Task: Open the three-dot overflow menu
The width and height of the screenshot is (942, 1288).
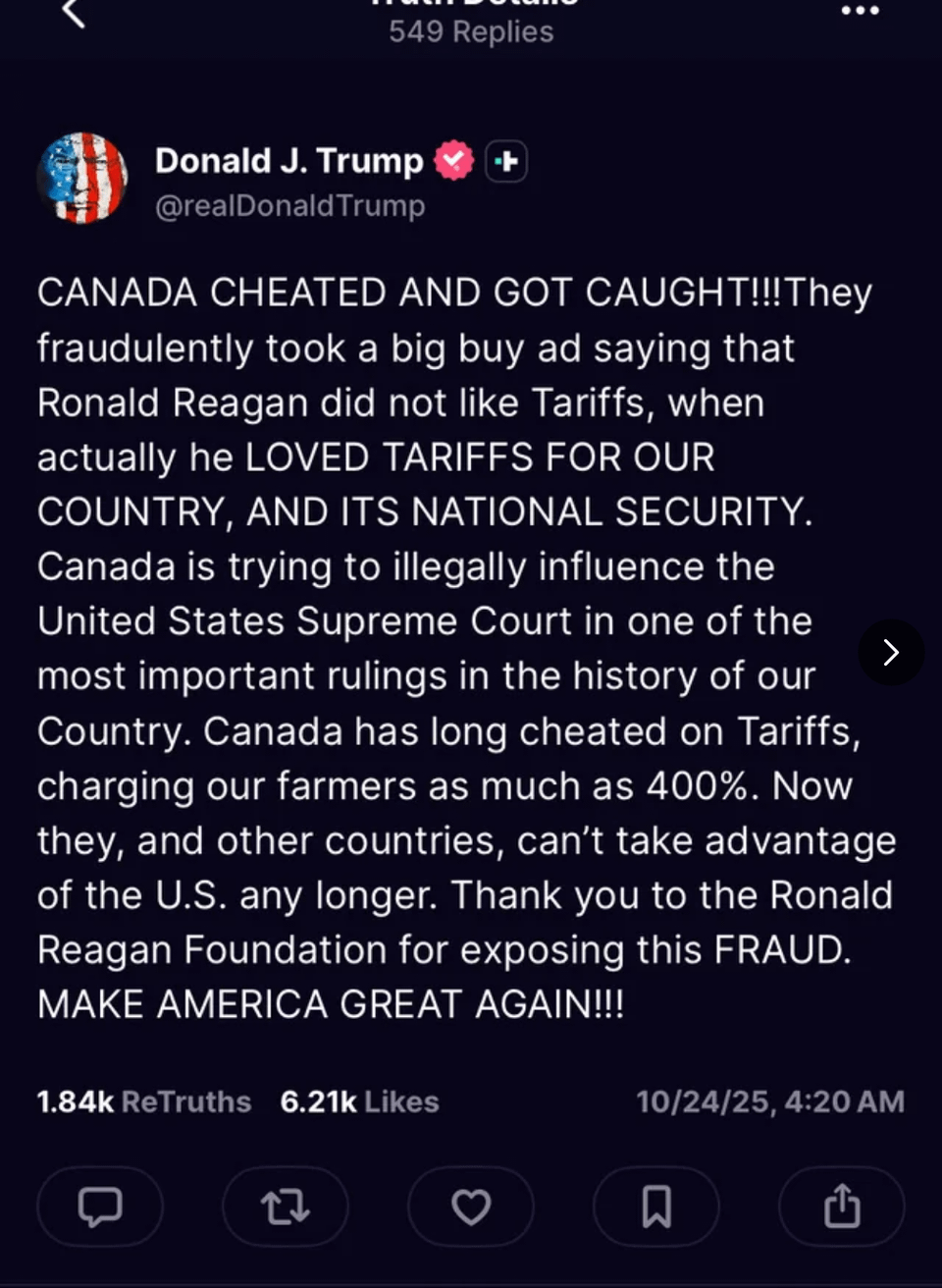Action: (x=860, y=11)
